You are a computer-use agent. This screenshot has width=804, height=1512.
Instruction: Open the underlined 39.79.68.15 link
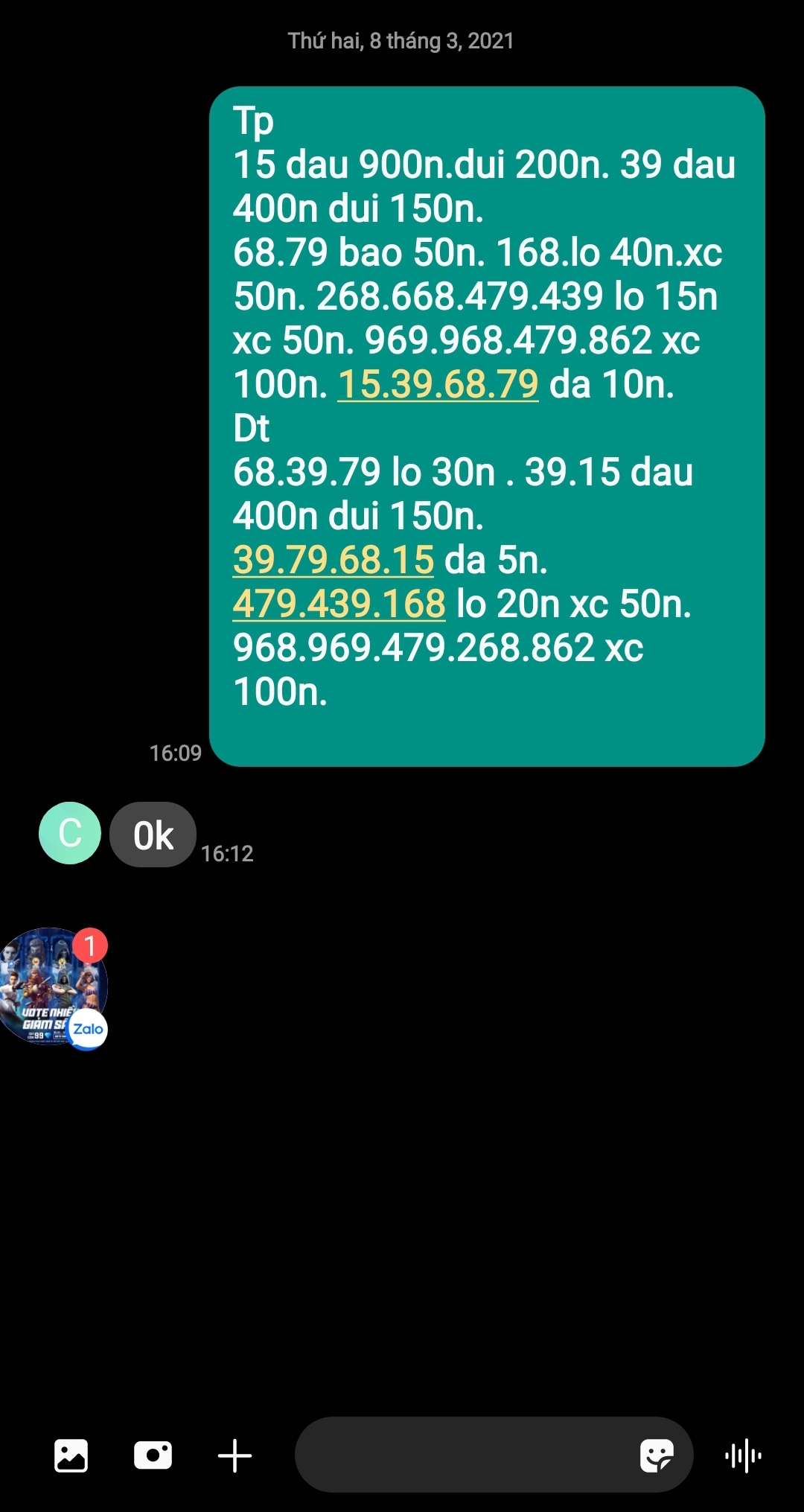pyautogui.click(x=333, y=560)
